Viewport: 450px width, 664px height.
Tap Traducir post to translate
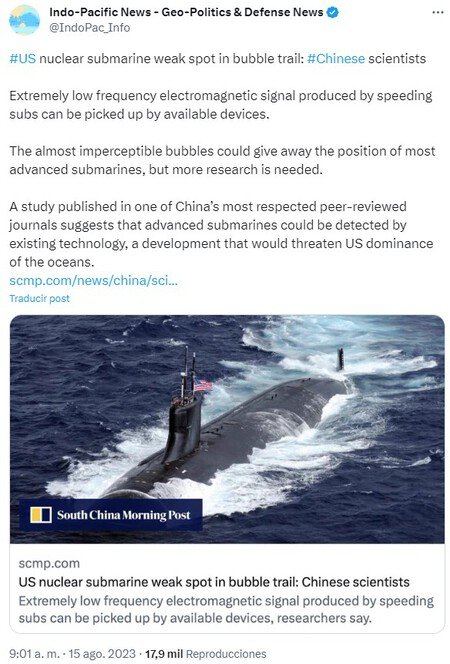[x=39, y=299]
